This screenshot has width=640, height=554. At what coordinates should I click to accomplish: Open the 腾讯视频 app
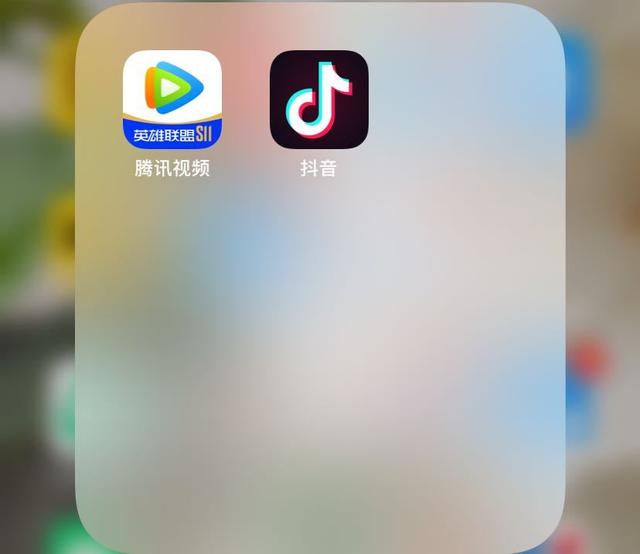point(172,99)
